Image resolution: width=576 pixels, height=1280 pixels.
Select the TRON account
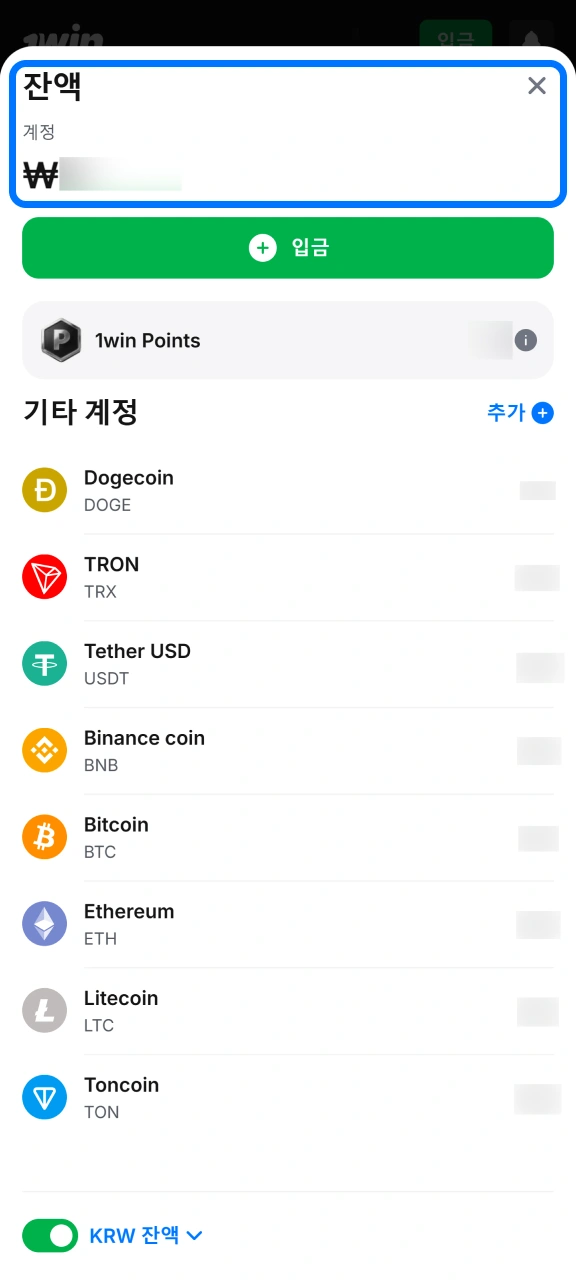click(x=288, y=578)
